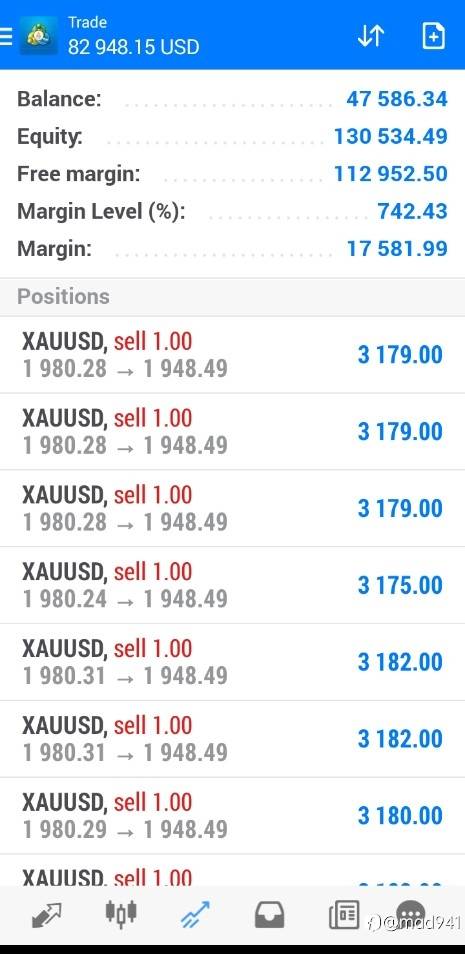Tap the sort positions arrows icon

tap(371, 36)
